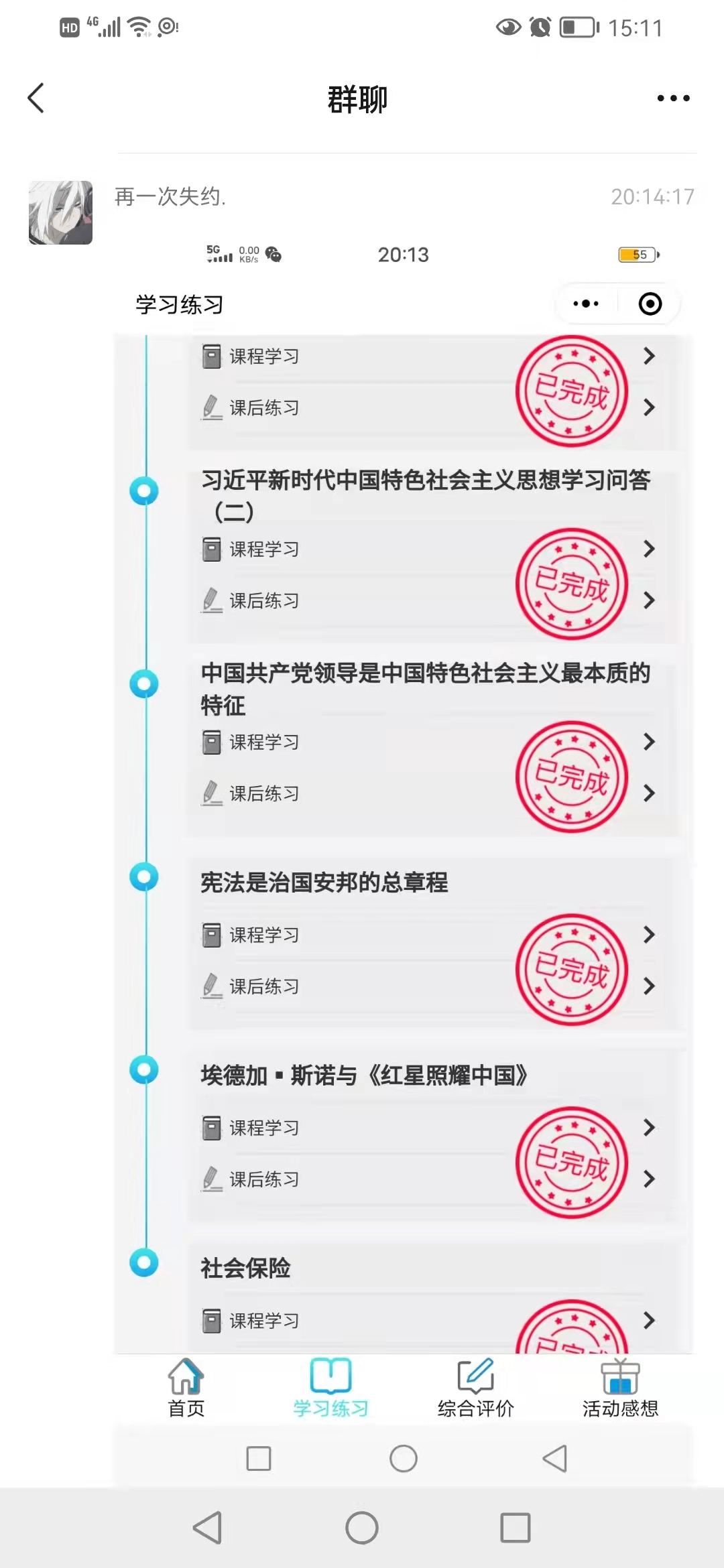Viewport: 724px width, 1568px height.
Task: Open the 课程学习 book icon under 宪法是治国安邦的总章程
Action: click(212, 935)
